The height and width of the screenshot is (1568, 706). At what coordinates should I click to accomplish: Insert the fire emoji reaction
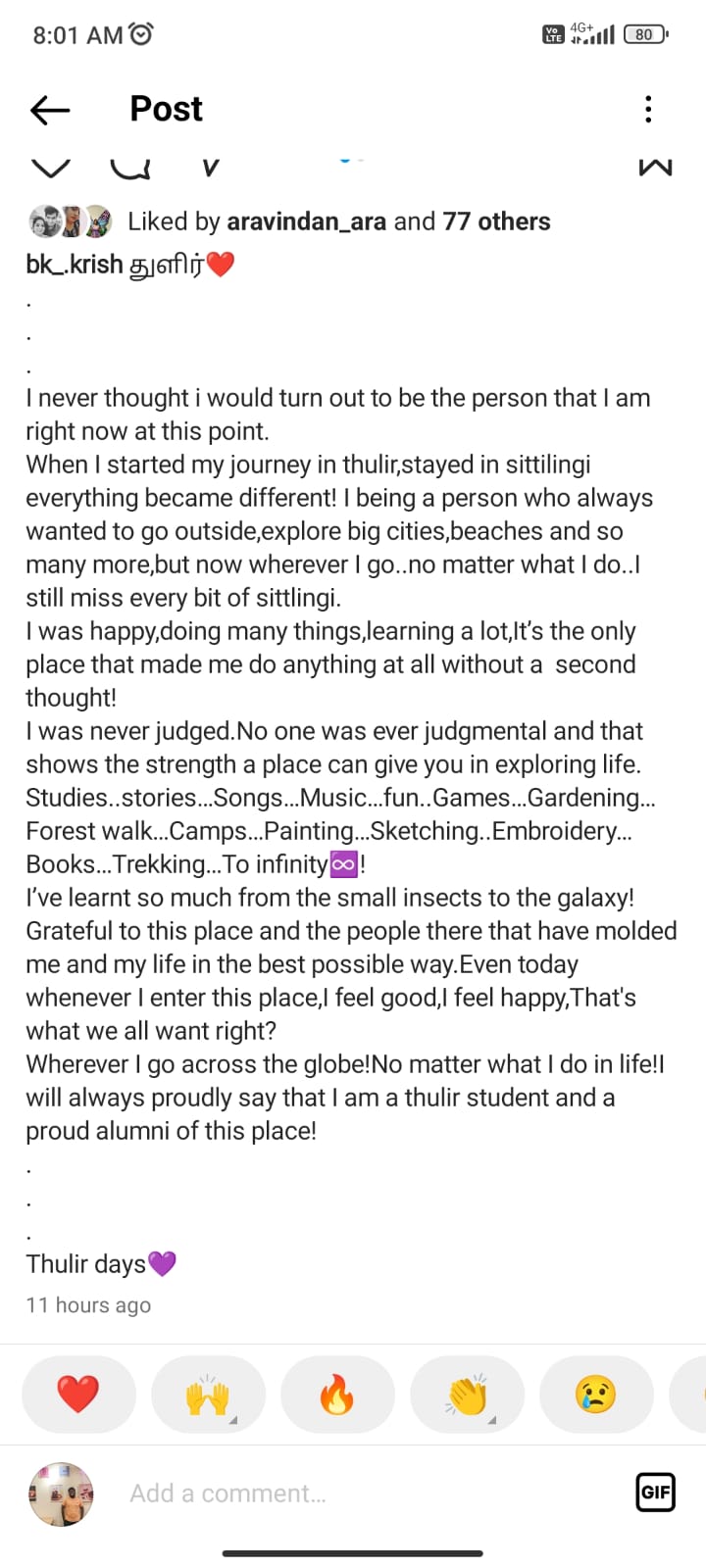click(337, 1395)
